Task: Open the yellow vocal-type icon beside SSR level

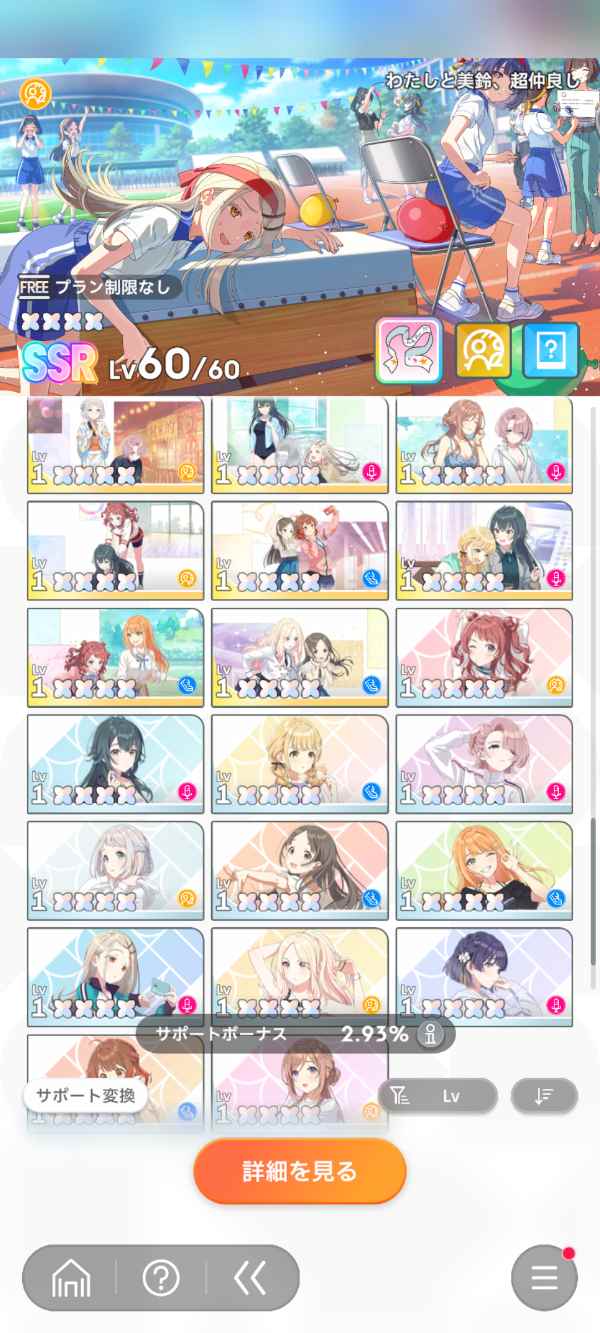Action: [483, 350]
